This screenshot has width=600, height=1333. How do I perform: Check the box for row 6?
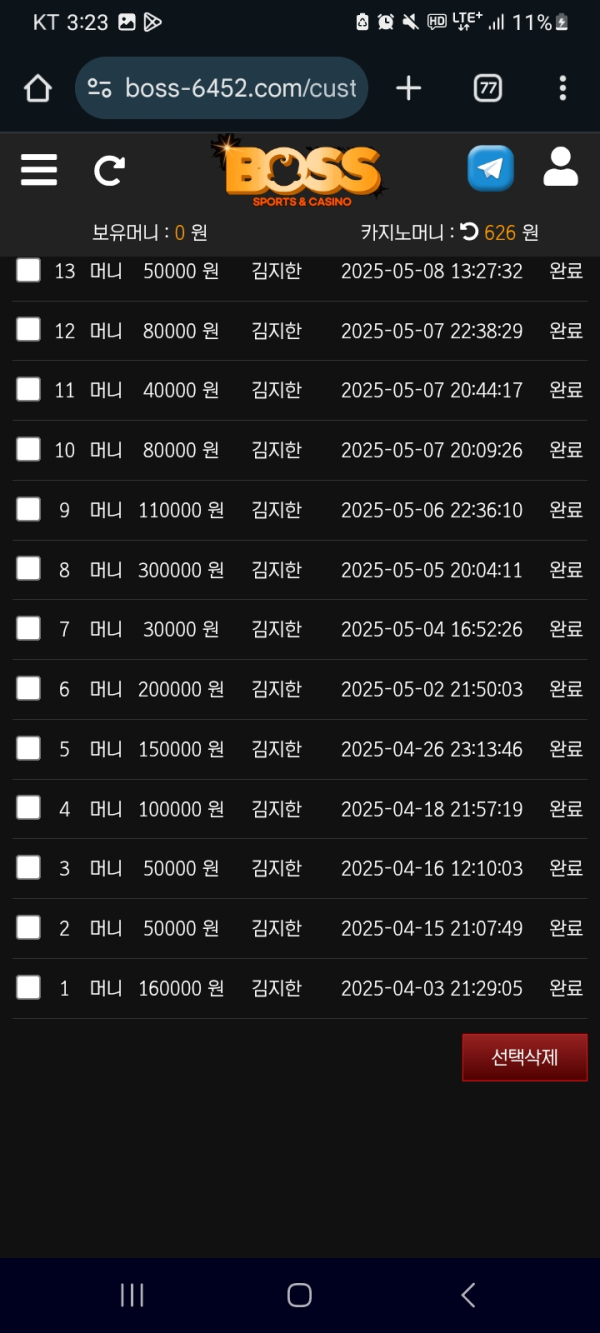[x=28, y=688]
